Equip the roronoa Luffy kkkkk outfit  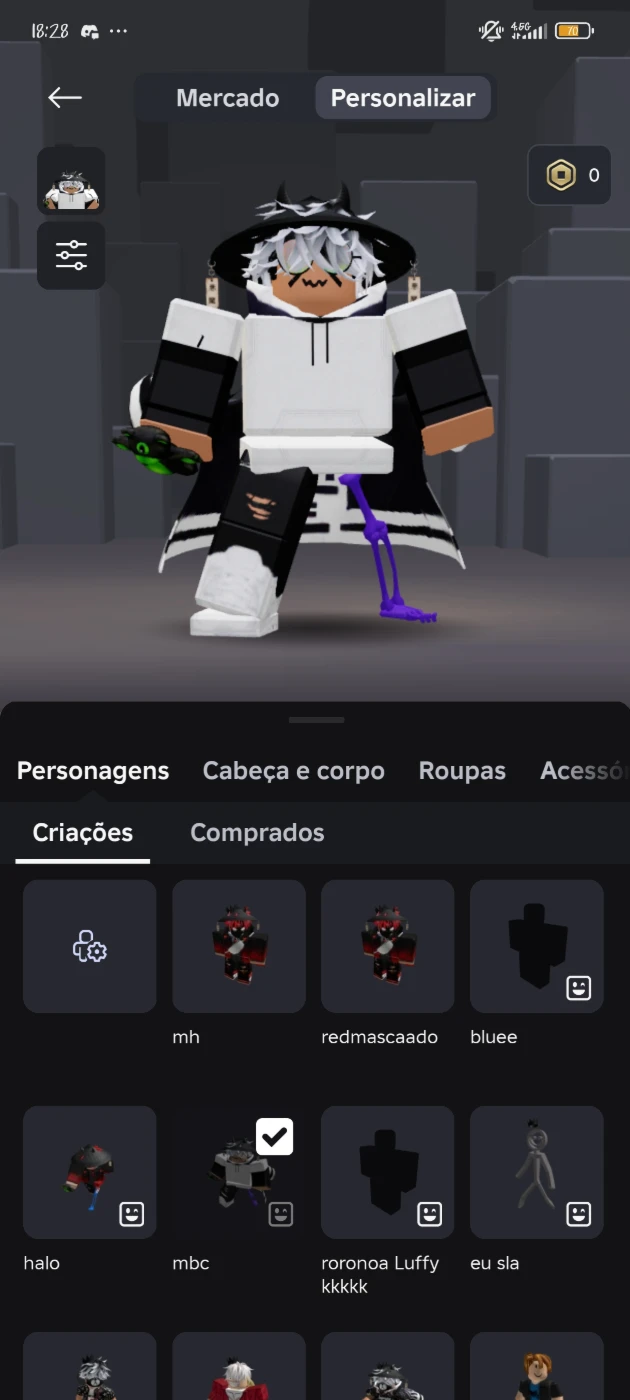coord(388,1172)
